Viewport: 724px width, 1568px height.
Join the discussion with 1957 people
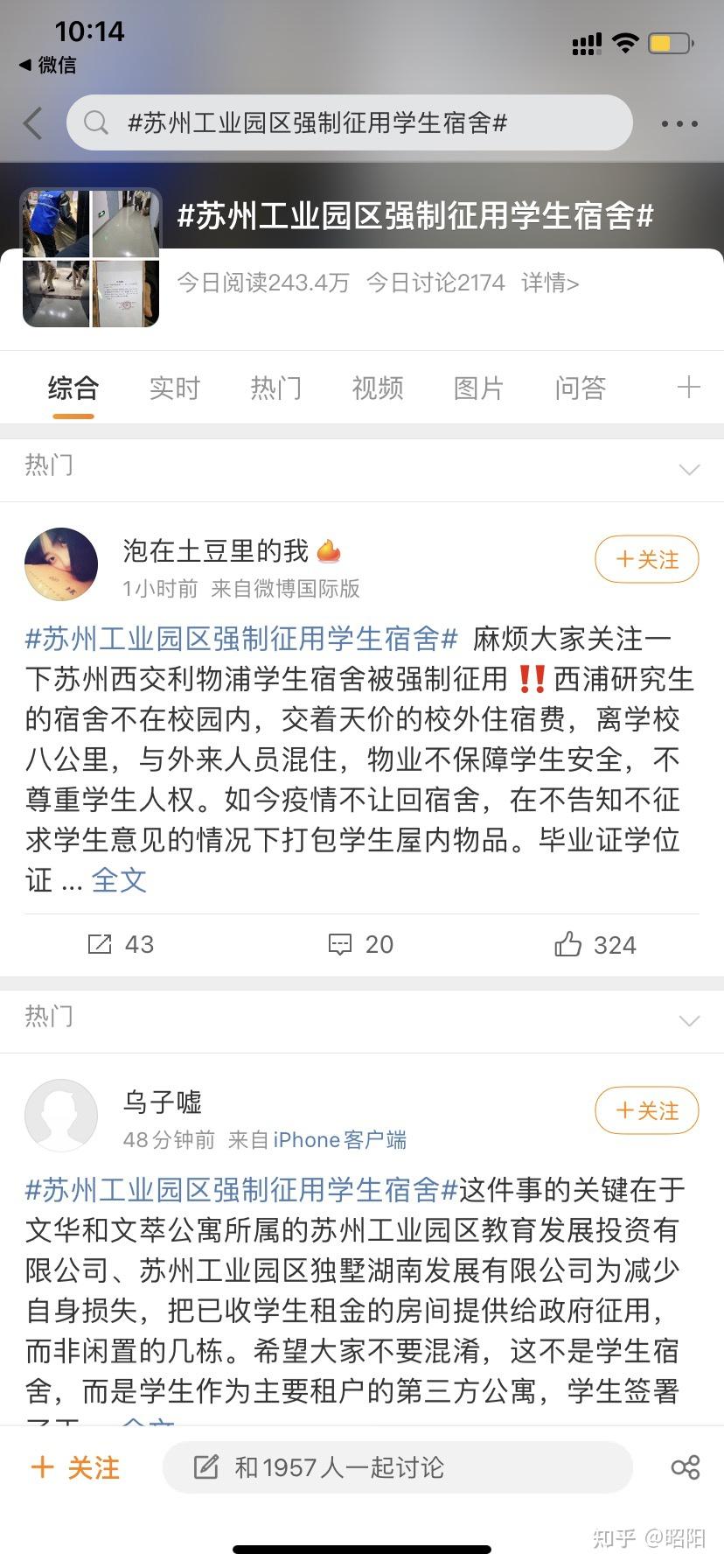pyautogui.click(x=397, y=1467)
